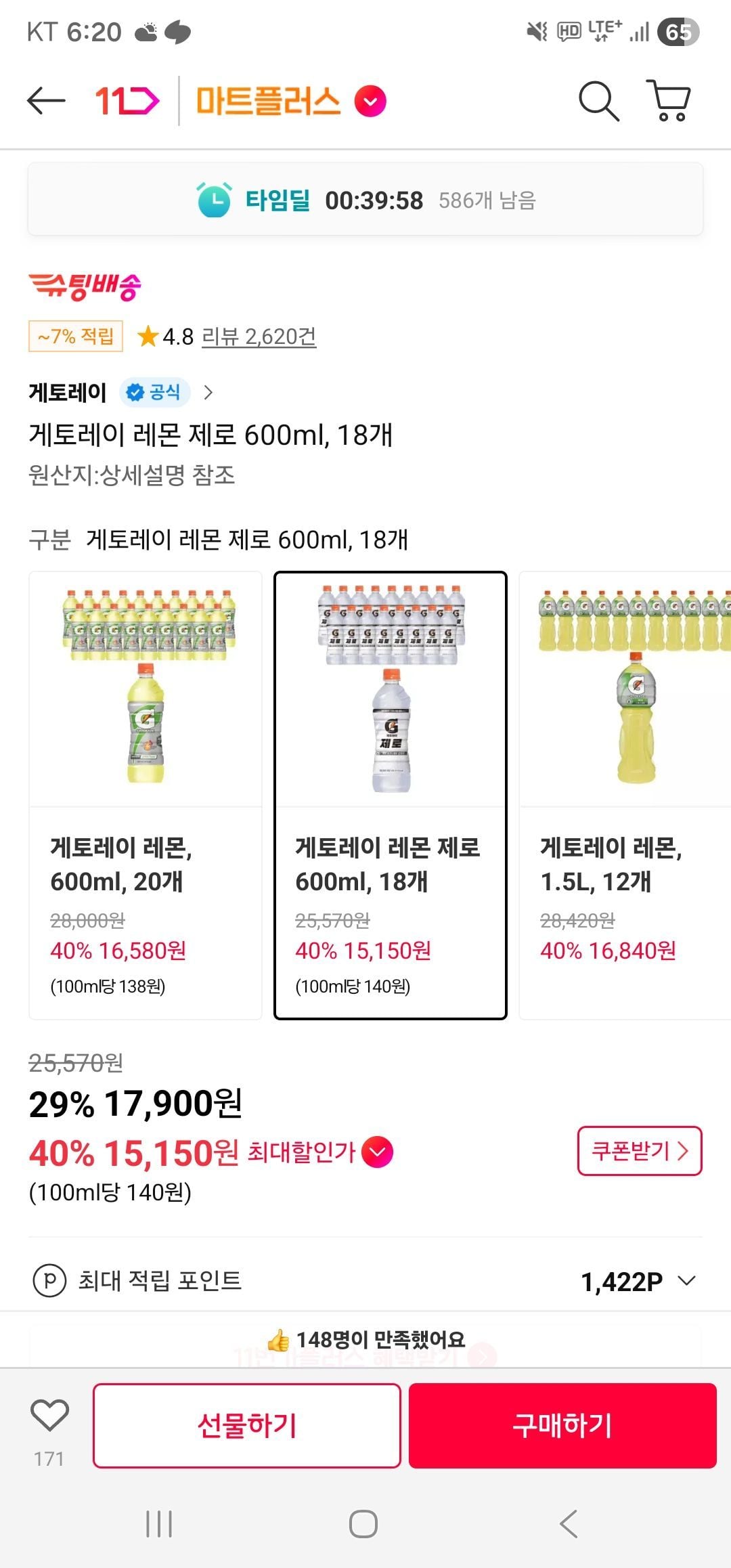Add the product to wishlist with the heart
731x1568 pixels.
pyautogui.click(x=49, y=1416)
